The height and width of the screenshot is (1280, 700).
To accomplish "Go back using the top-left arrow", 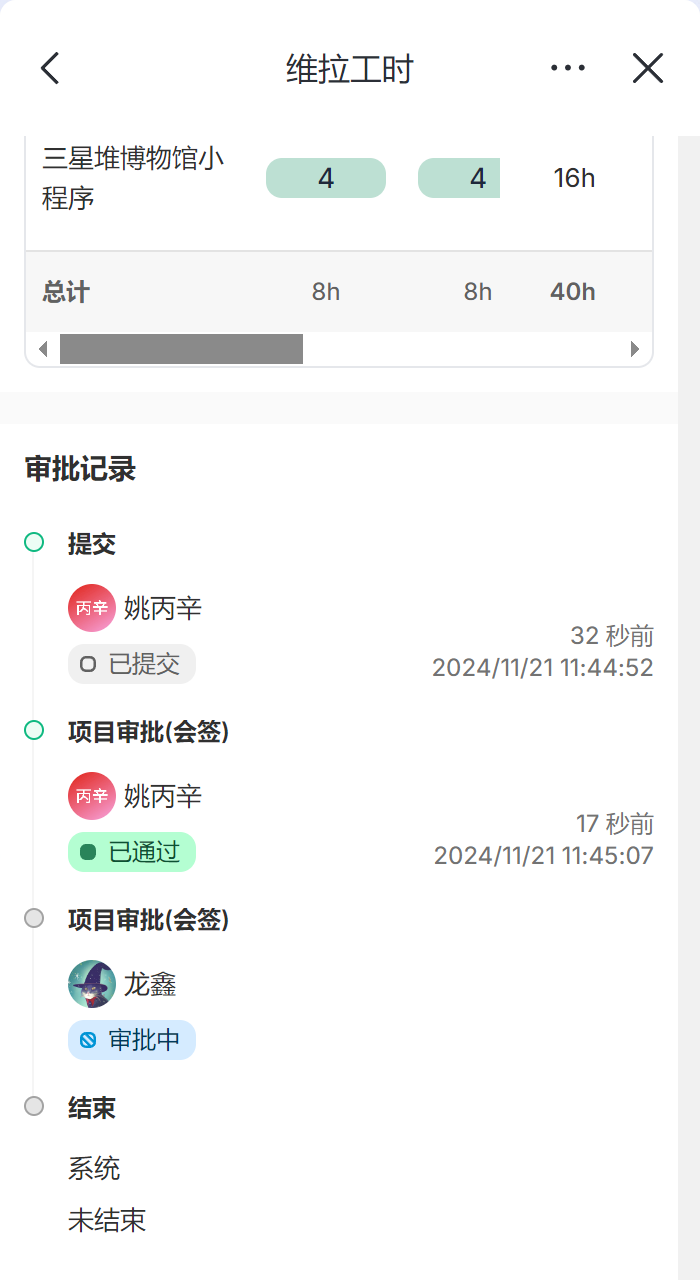I will pos(50,68).
